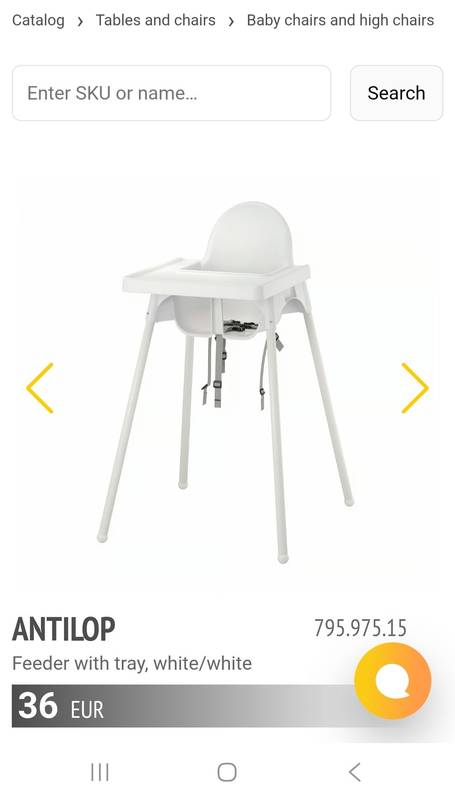Viewport: 455px width, 800px height.
Task: Show previous product image with left arrow
Action: point(40,388)
